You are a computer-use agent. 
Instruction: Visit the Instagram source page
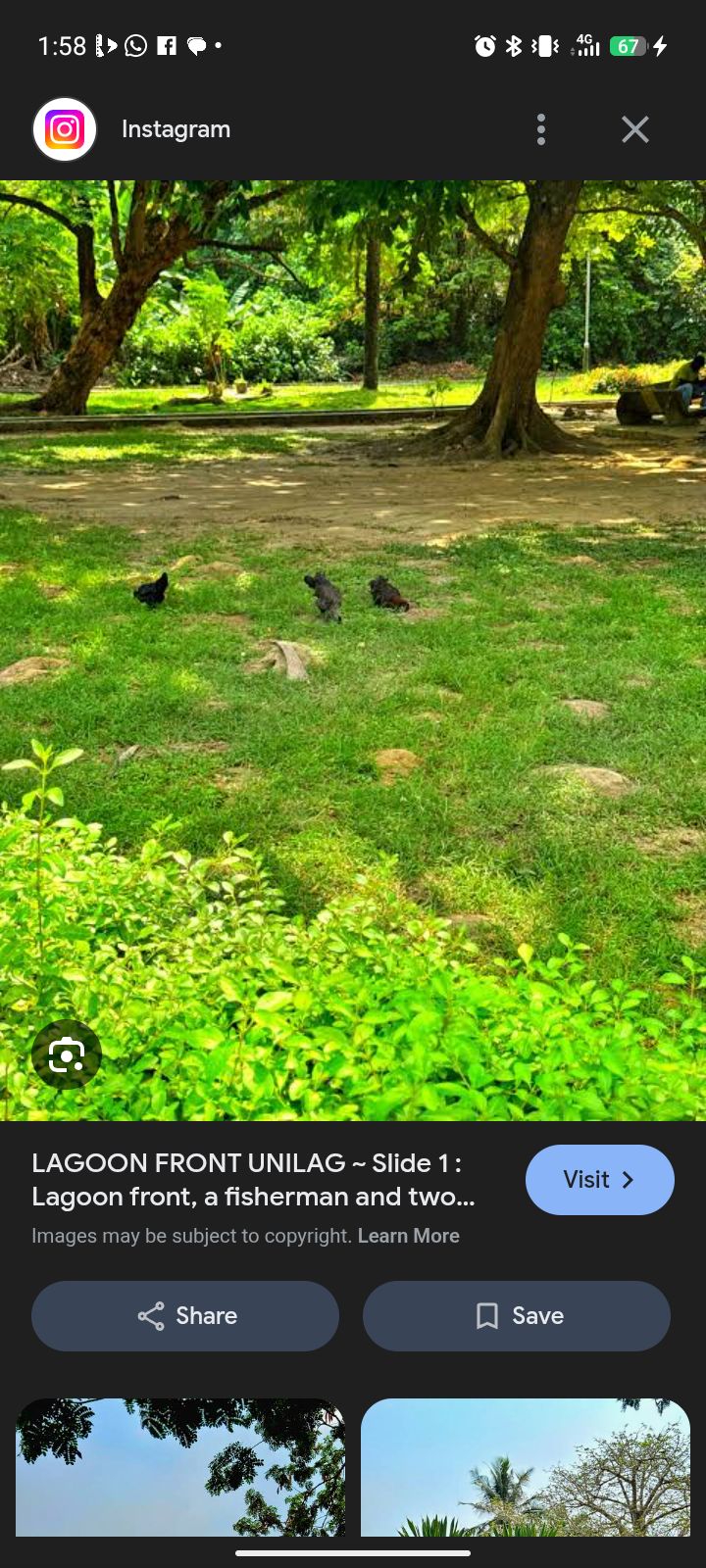click(599, 1180)
